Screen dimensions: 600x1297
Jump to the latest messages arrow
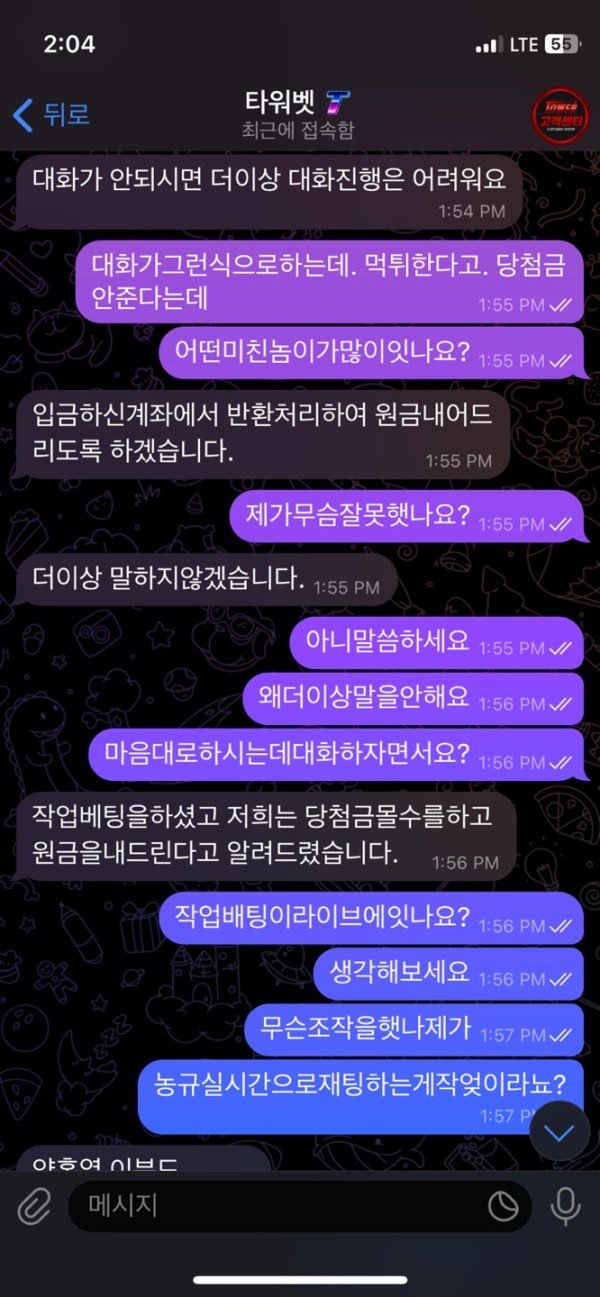[x=558, y=1132]
